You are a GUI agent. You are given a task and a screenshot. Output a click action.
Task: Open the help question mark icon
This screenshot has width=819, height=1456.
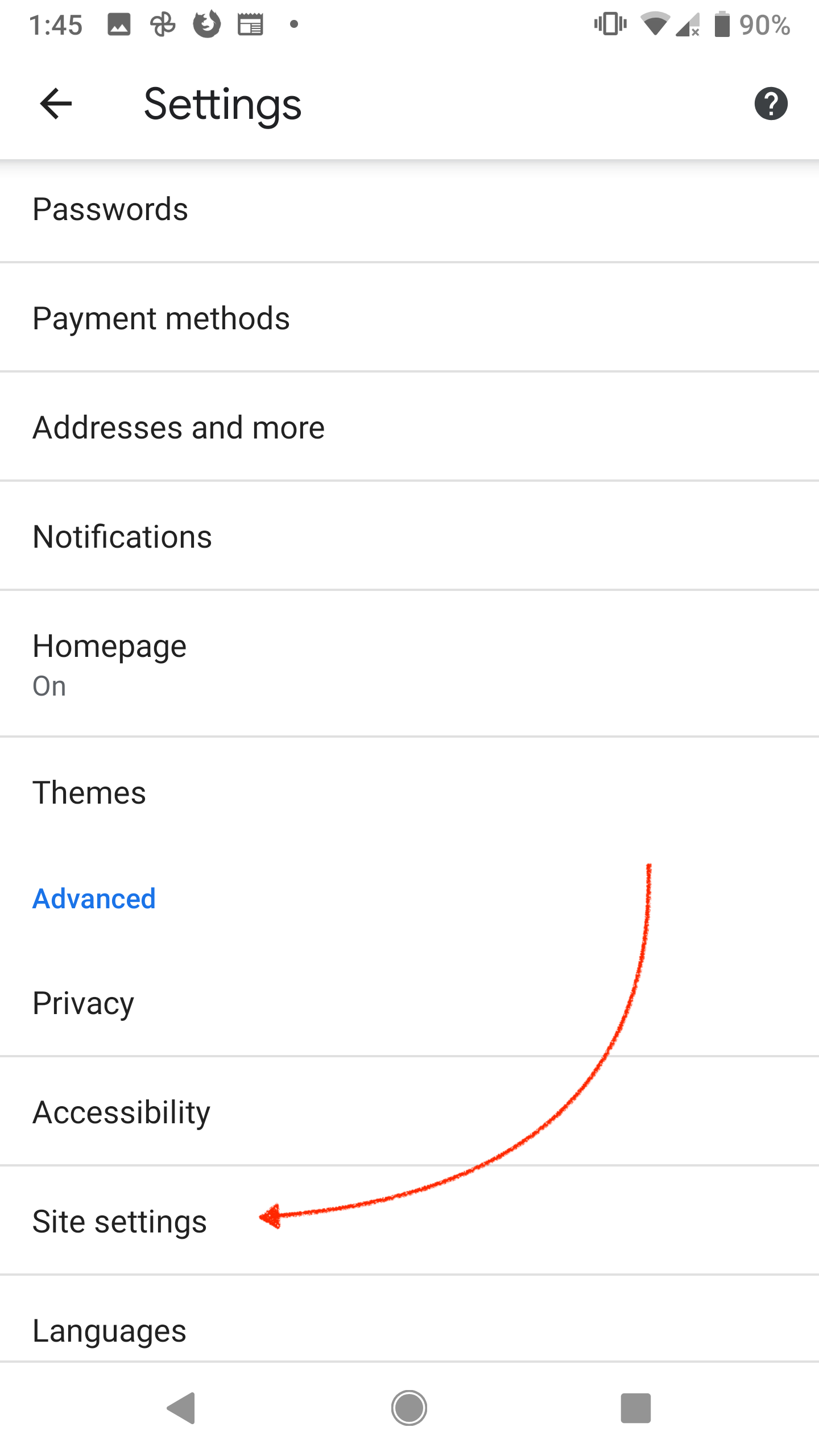771,104
